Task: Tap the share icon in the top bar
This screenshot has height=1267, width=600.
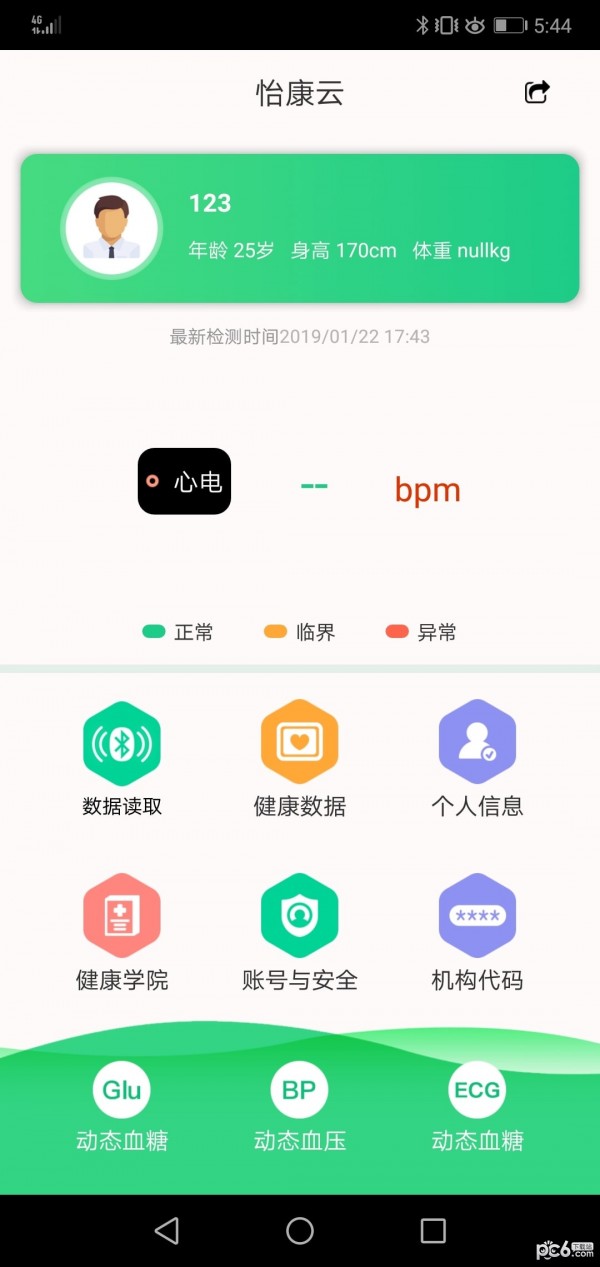Action: pos(537,93)
